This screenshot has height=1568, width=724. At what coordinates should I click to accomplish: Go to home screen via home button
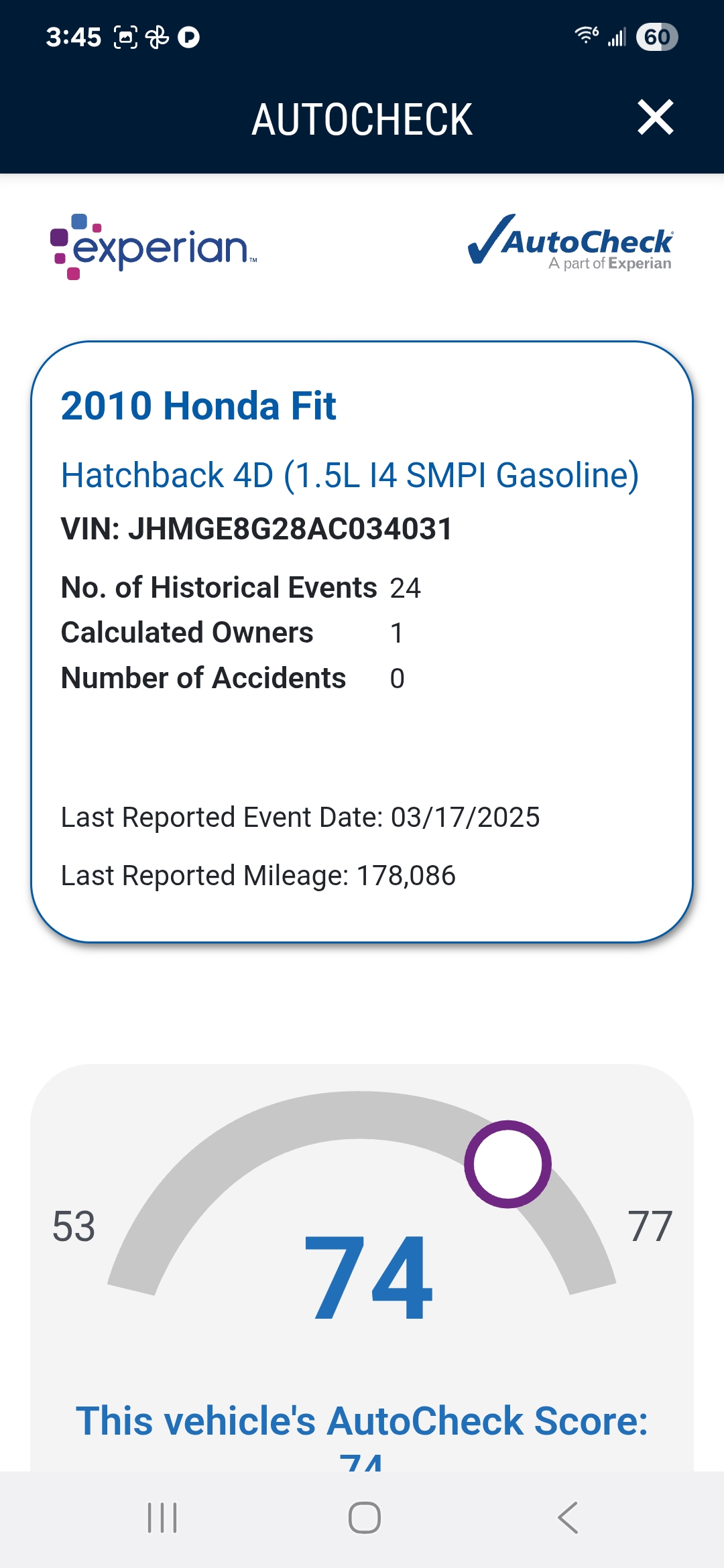pyautogui.click(x=365, y=1518)
